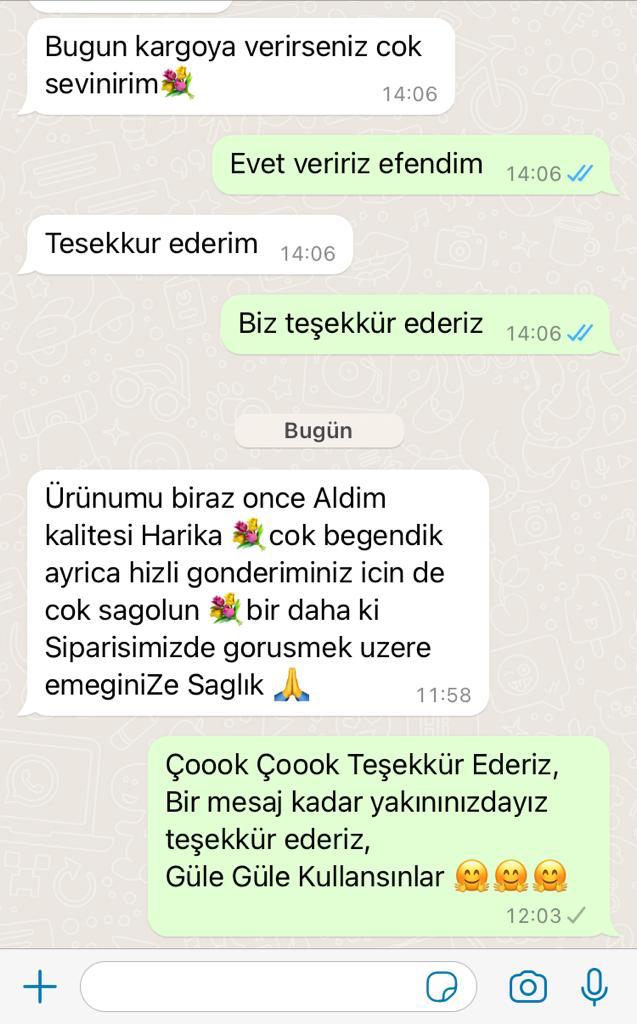Tap the microphone to record voice message
This screenshot has height=1024, width=637.
pyautogui.click(x=594, y=987)
